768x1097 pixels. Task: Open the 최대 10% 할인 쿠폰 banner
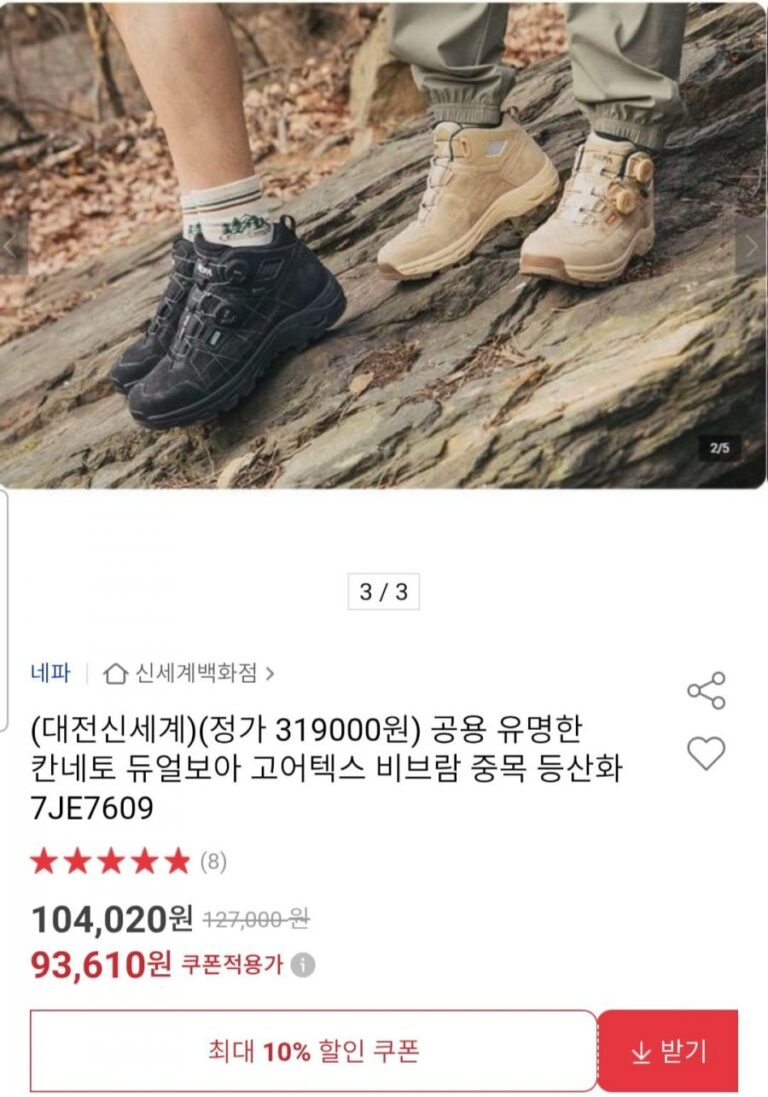pyautogui.click(x=313, y=1051)
